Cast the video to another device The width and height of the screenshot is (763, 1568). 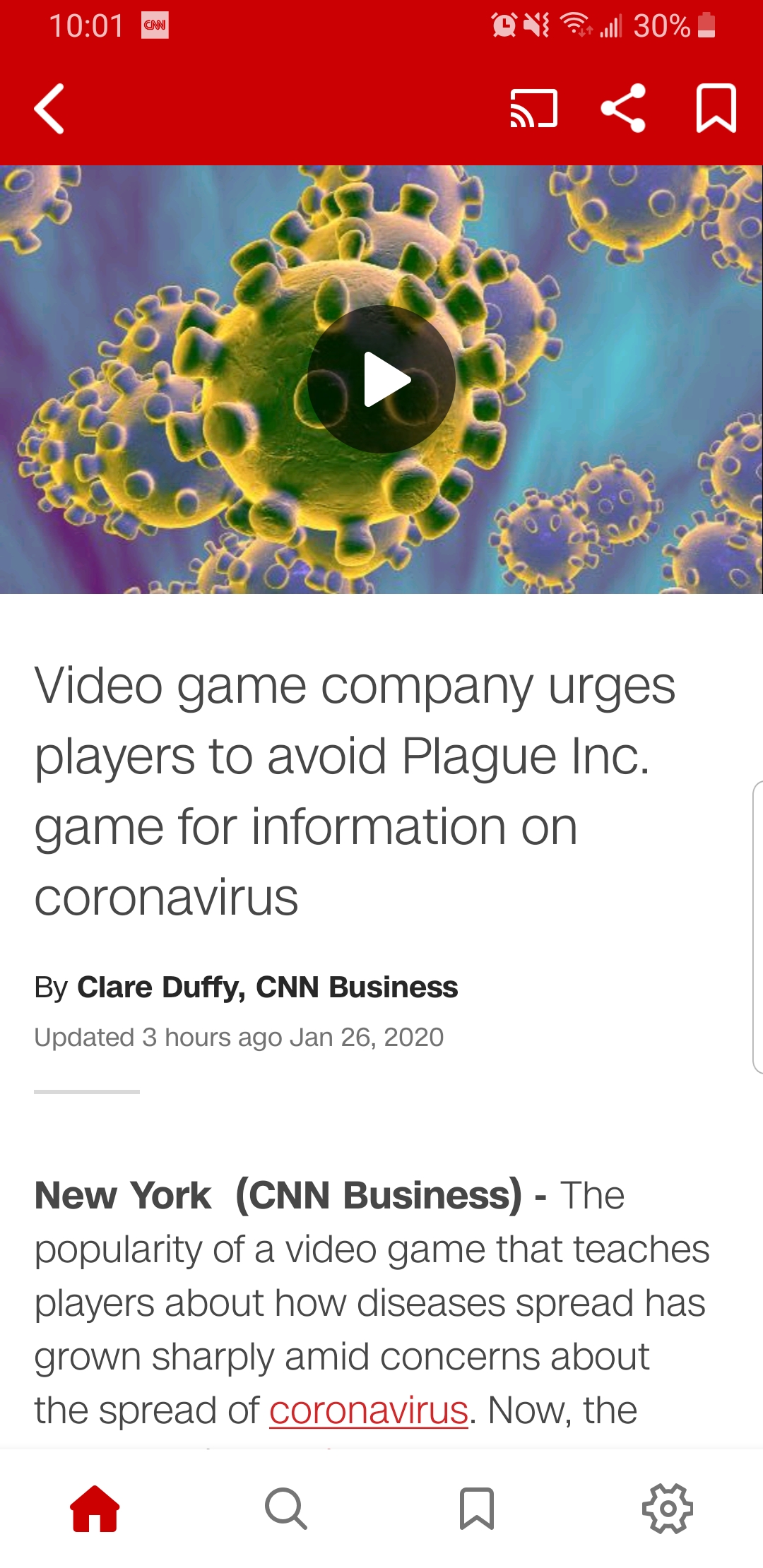tap(534, 109)
